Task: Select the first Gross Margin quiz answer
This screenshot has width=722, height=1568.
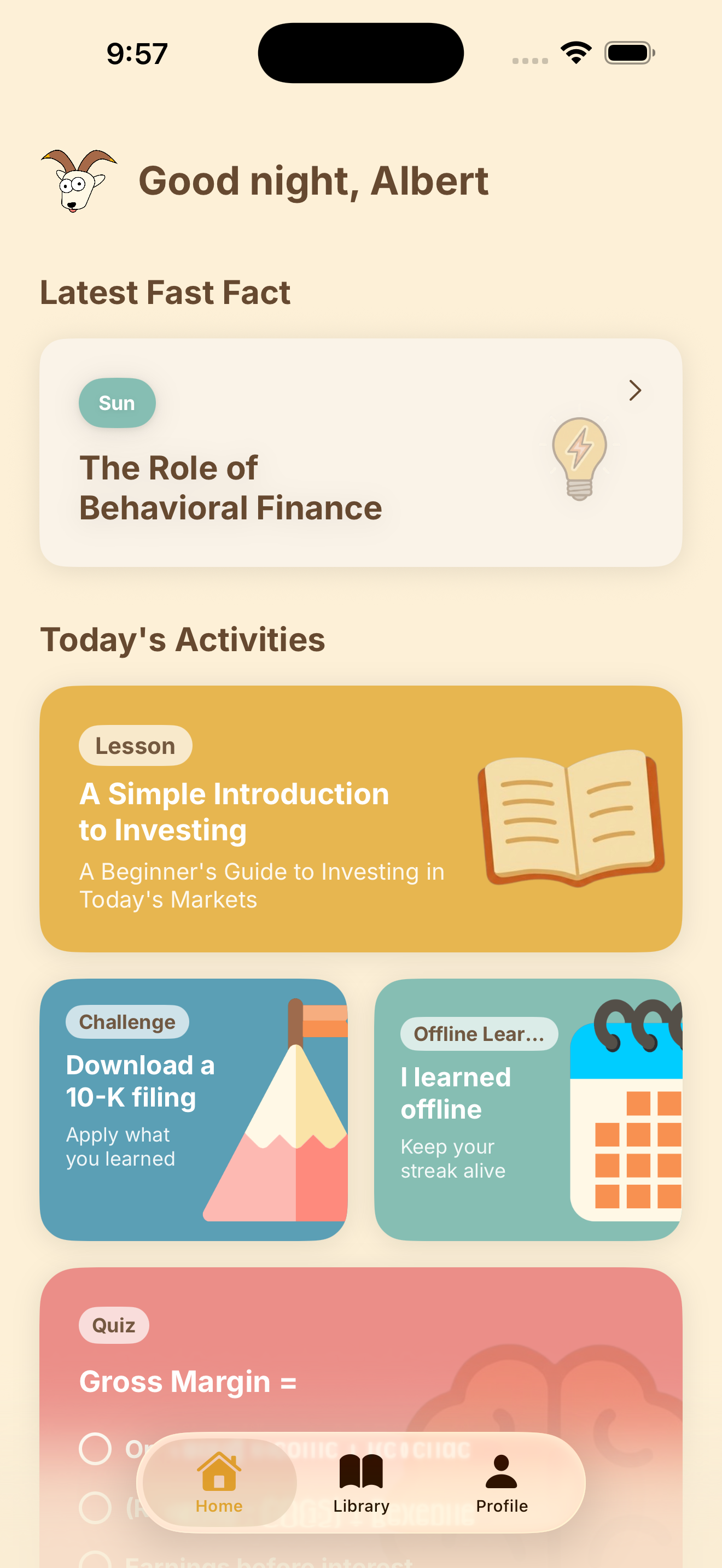Action: (96, 1448)
